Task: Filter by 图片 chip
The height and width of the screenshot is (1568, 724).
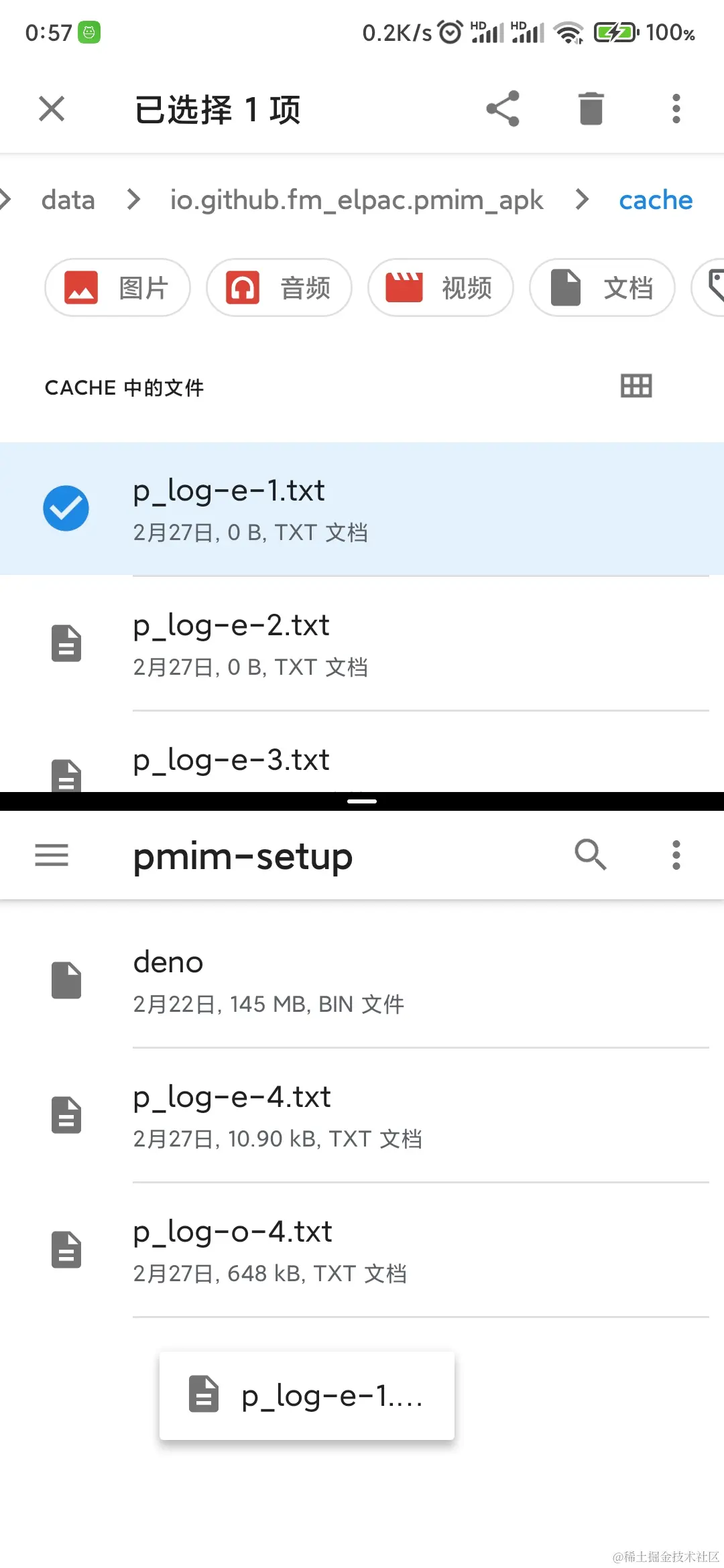Action: point(118,287)
